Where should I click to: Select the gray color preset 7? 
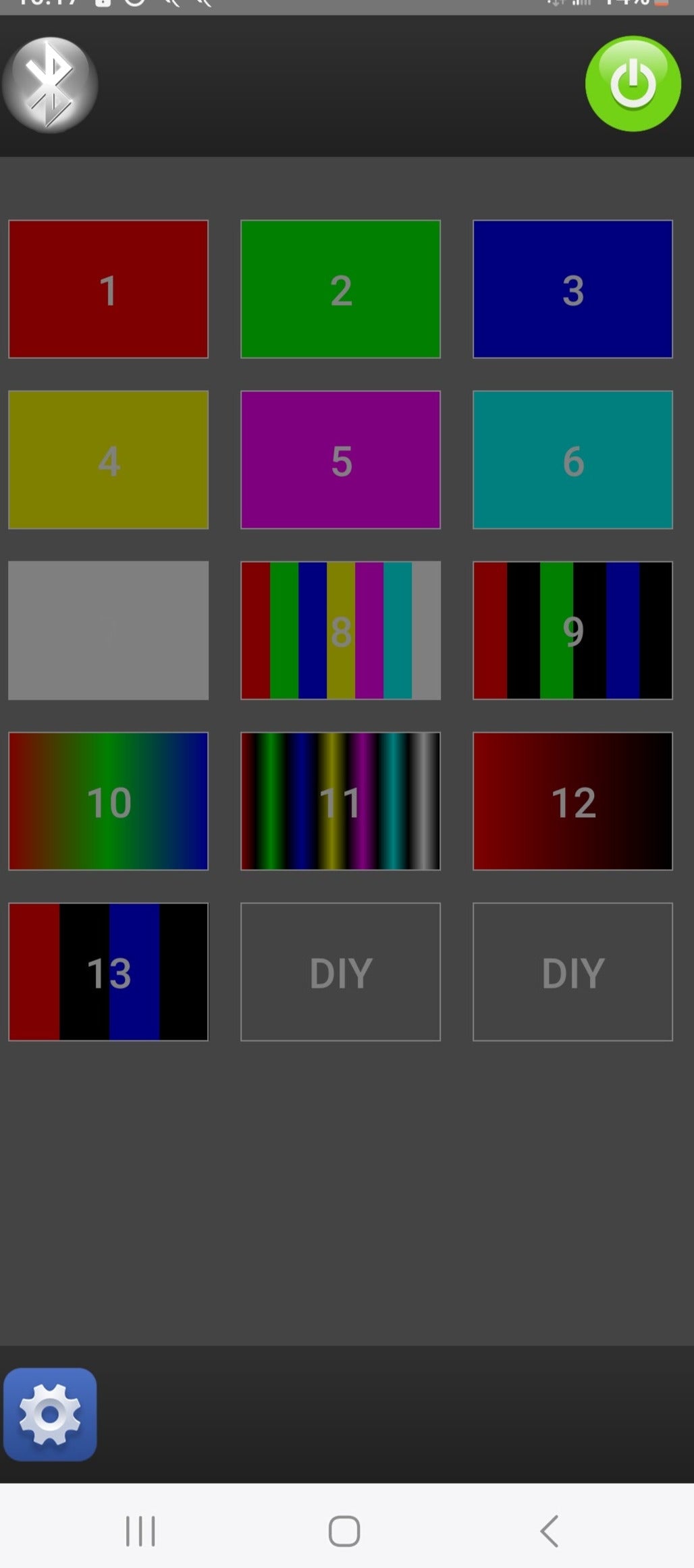pos(108,630)
